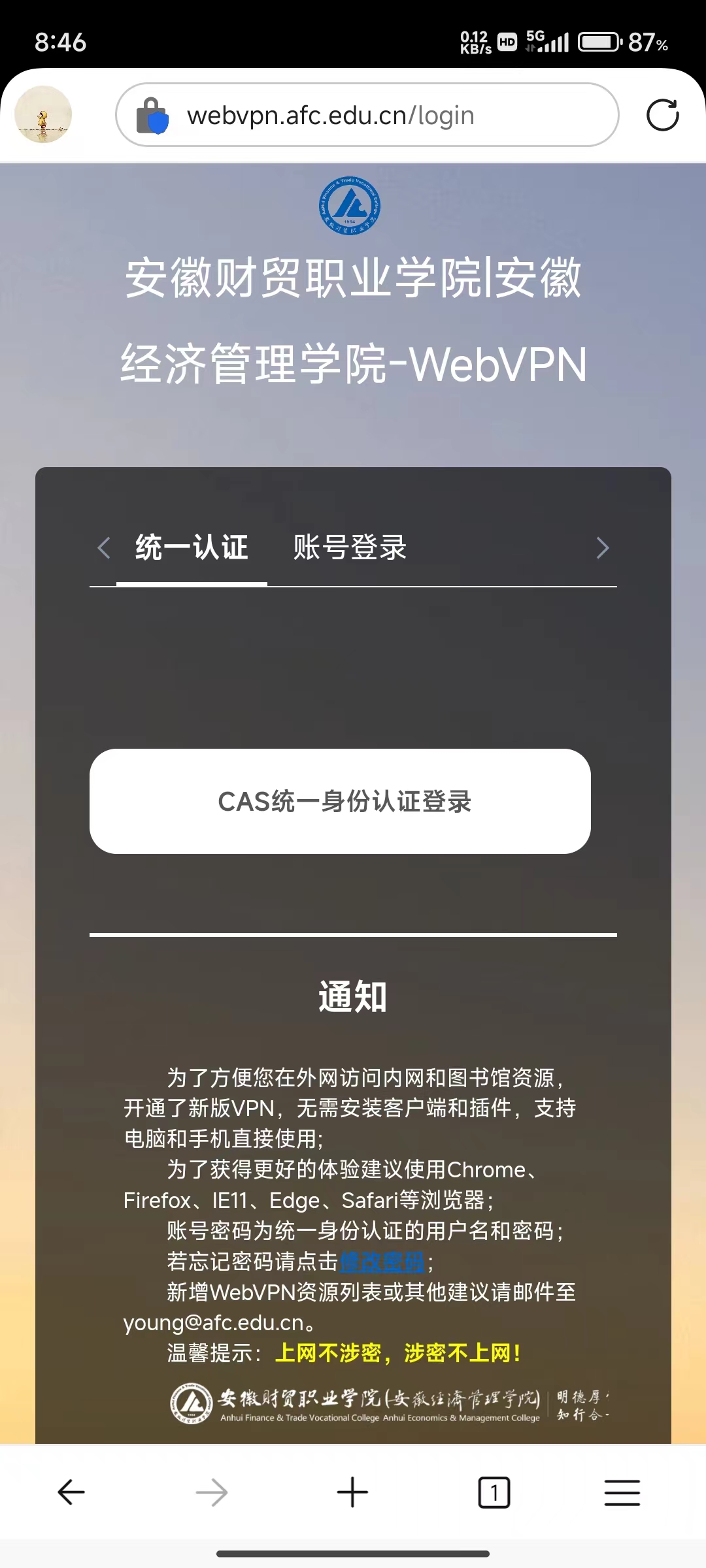This screenshot has width=706, height=1568.
Task: Switch to the 统一认证 tab
Action: pyautogui.click(x=192, y=547)
